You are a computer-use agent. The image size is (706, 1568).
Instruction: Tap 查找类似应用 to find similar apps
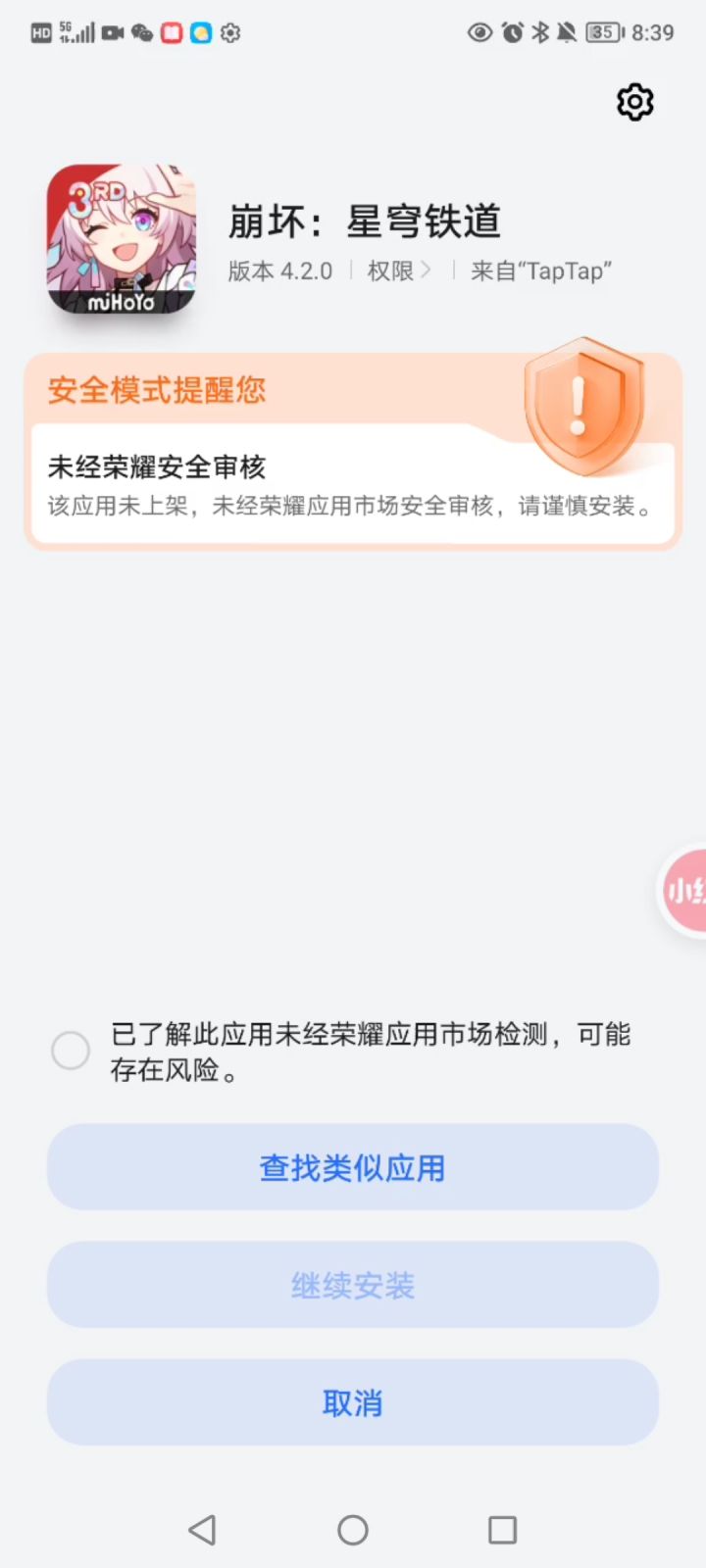(353, 1167)
